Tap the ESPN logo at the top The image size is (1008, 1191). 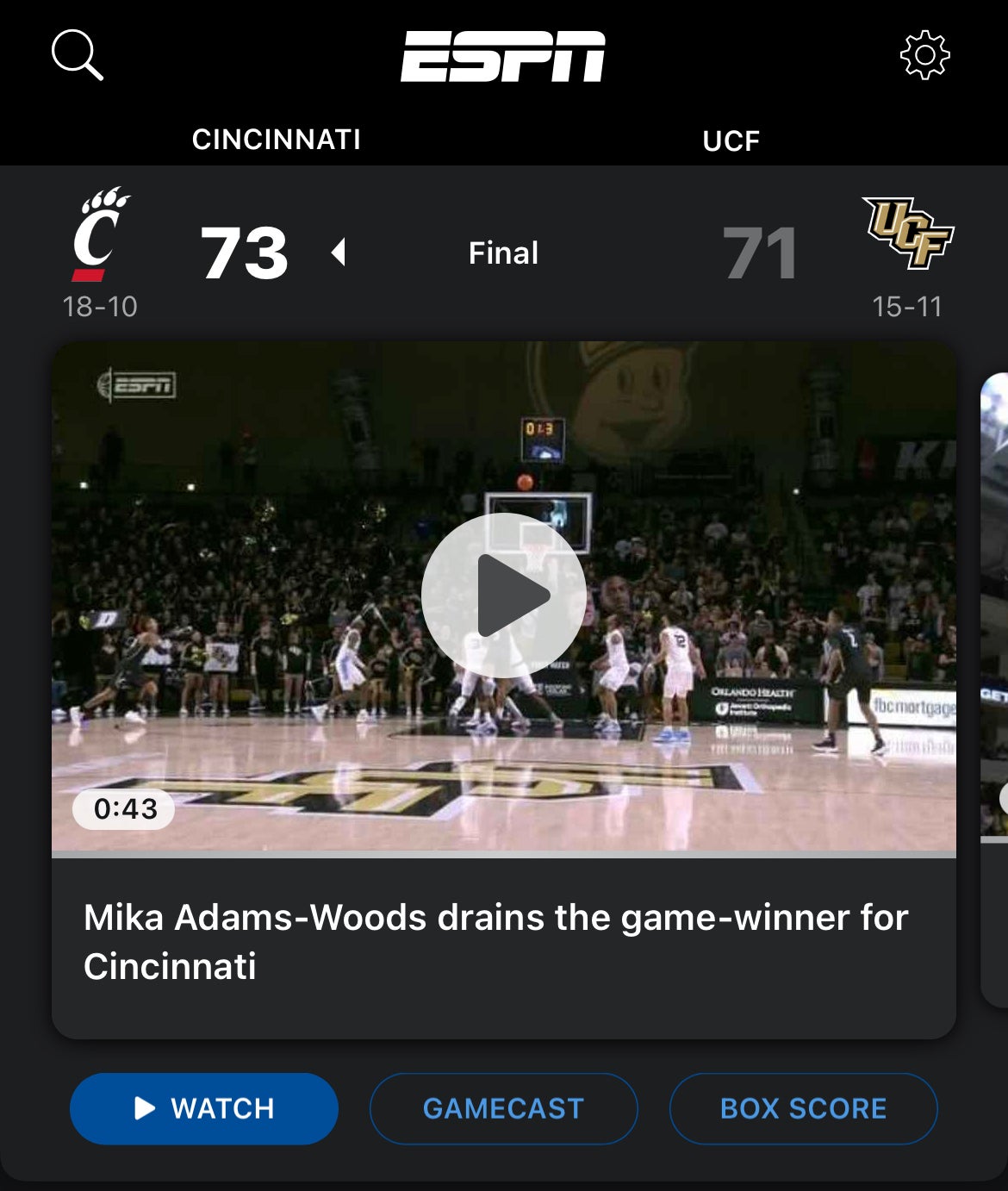(504, 57)
